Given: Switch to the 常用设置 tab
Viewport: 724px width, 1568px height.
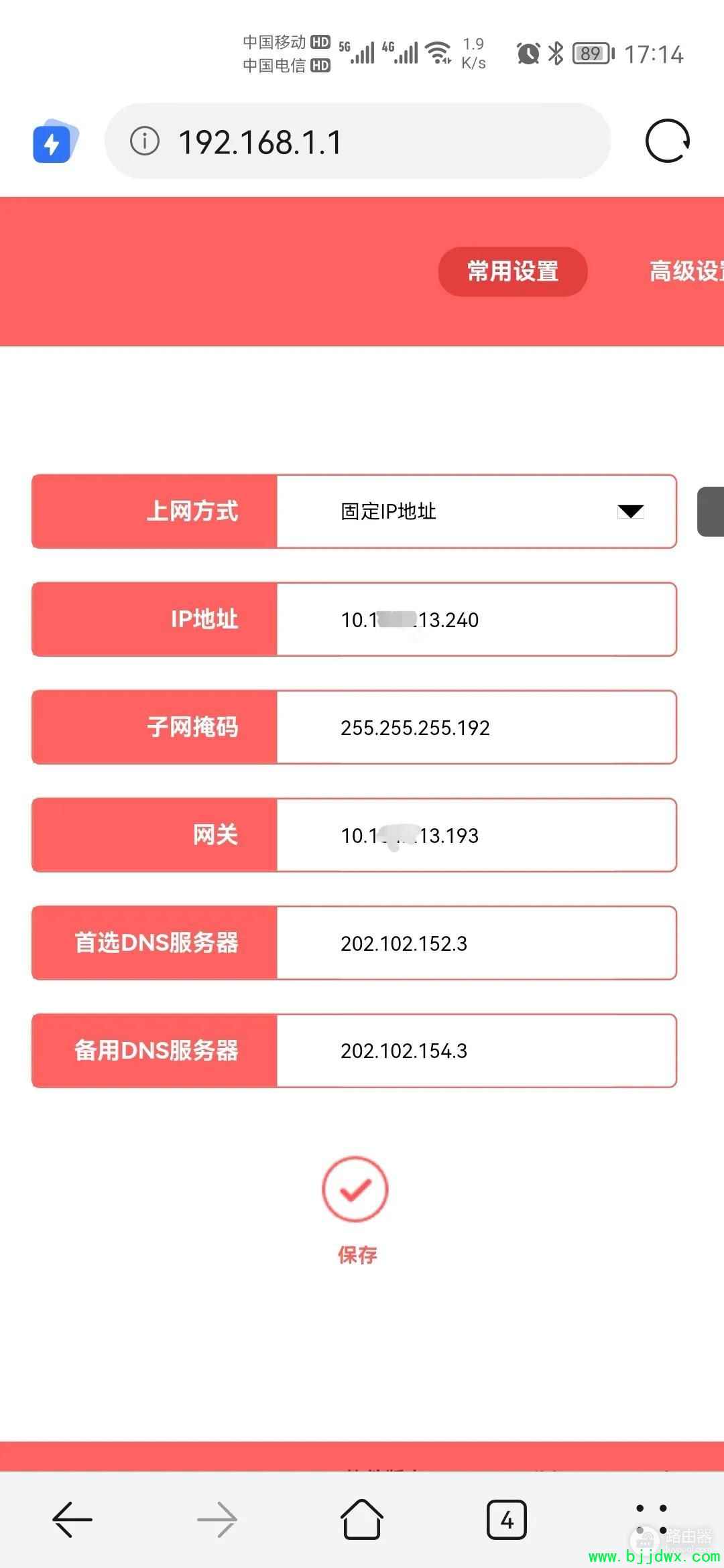Looking at the screenshot, I should (513, 271).
